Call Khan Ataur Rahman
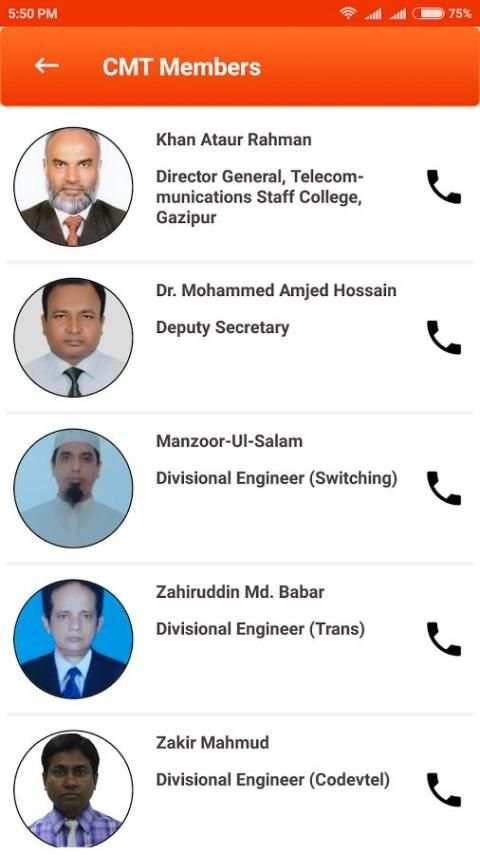The image size is (480, 854). (444, 187)
